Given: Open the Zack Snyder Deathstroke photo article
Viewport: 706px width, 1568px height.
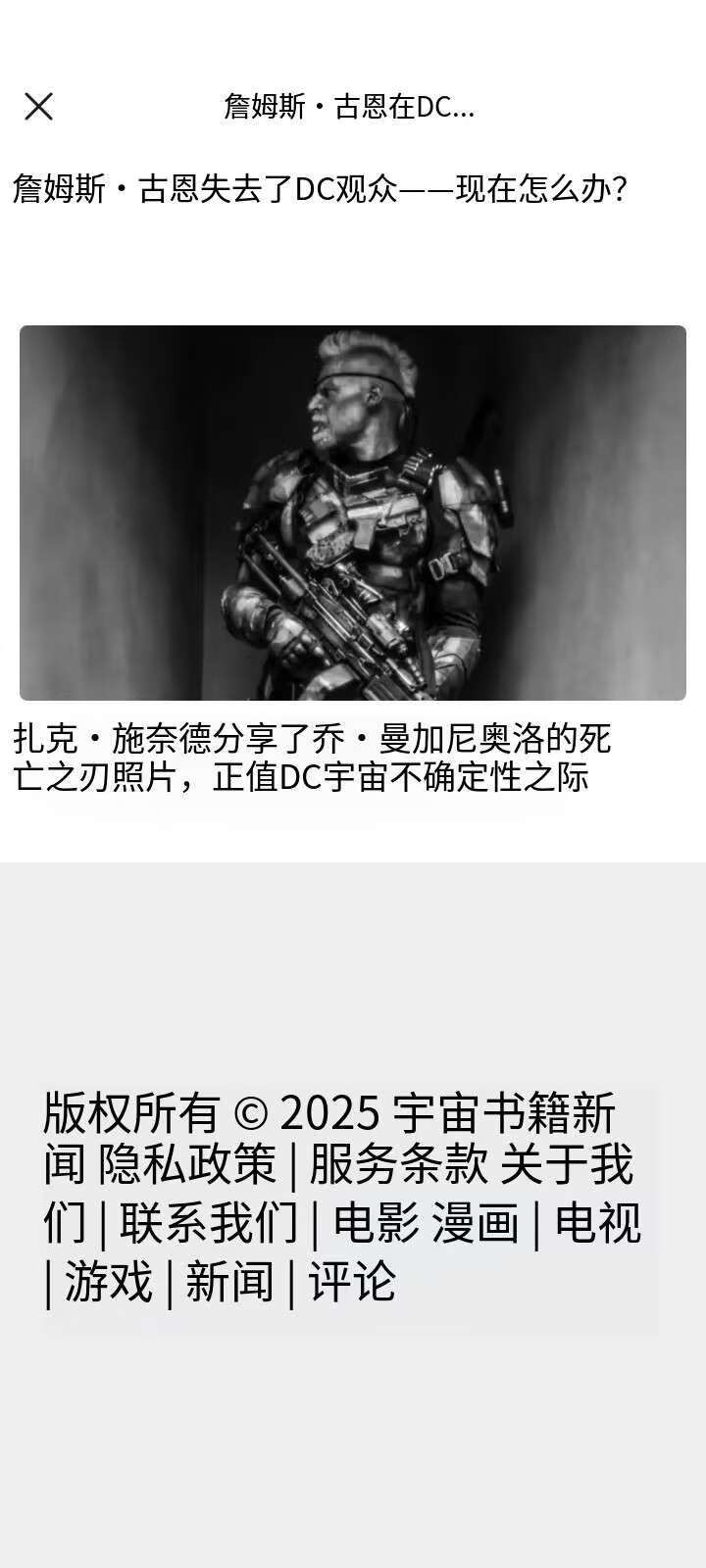Looking at the screenshot, I should (x=353, y=513).
